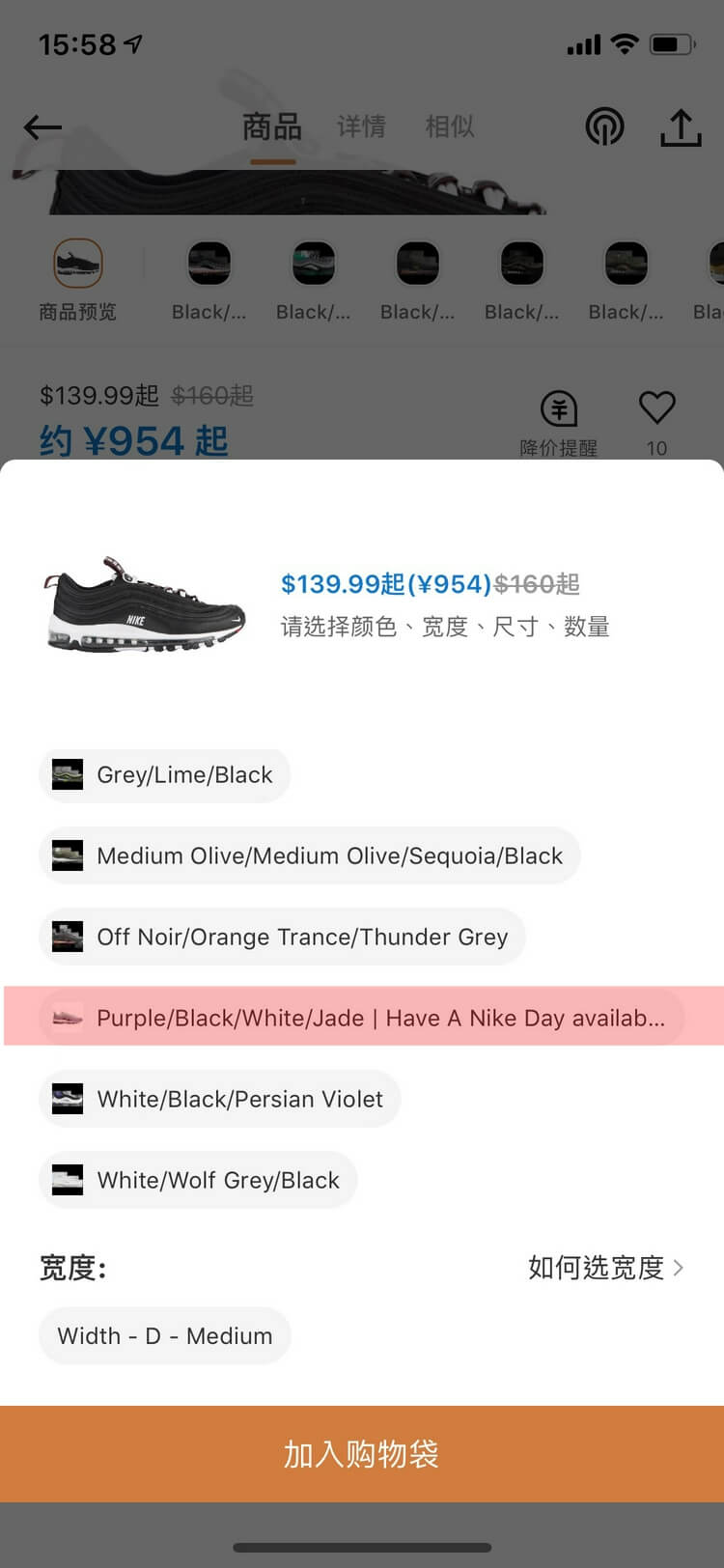Choose White/Wolf Grey/Black color
Screen dimensions: 724x1568
click(198, 1181)
